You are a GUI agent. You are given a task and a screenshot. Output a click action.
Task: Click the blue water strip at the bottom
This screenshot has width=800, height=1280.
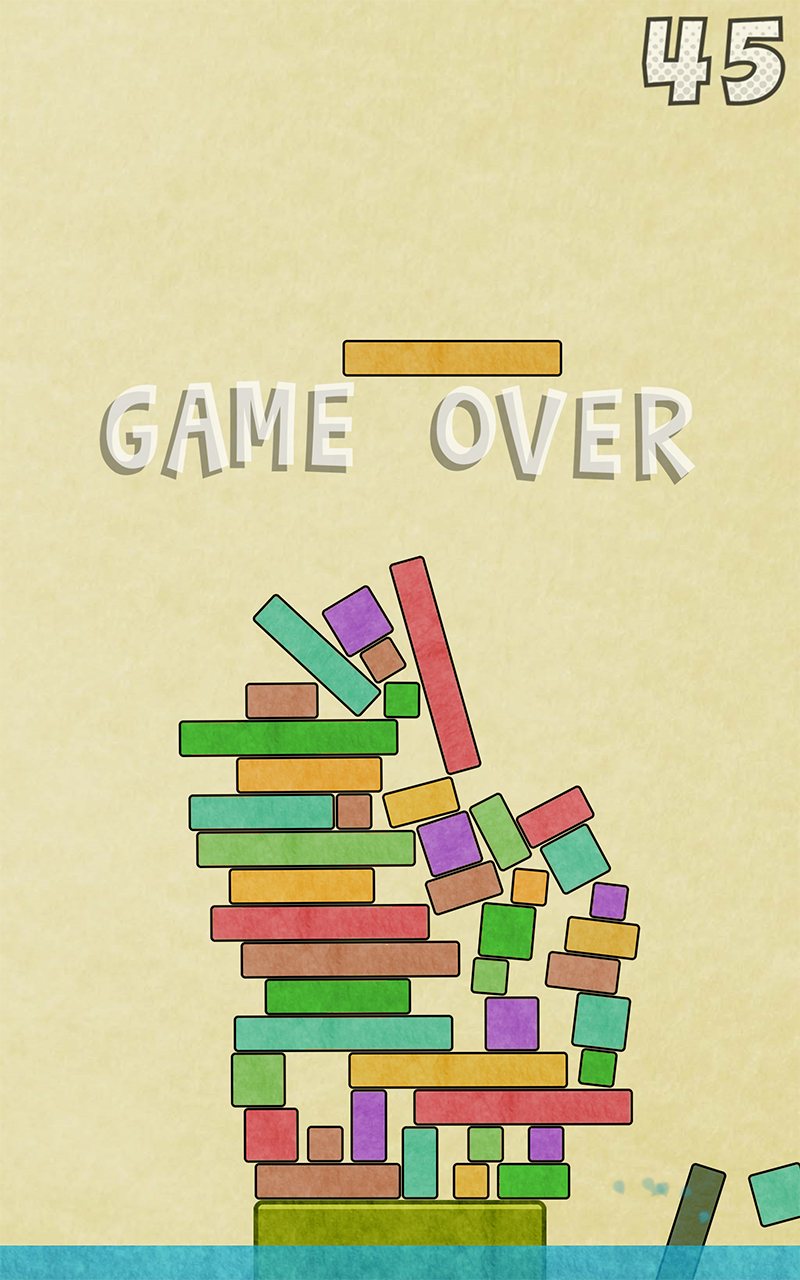(400, 1262)
